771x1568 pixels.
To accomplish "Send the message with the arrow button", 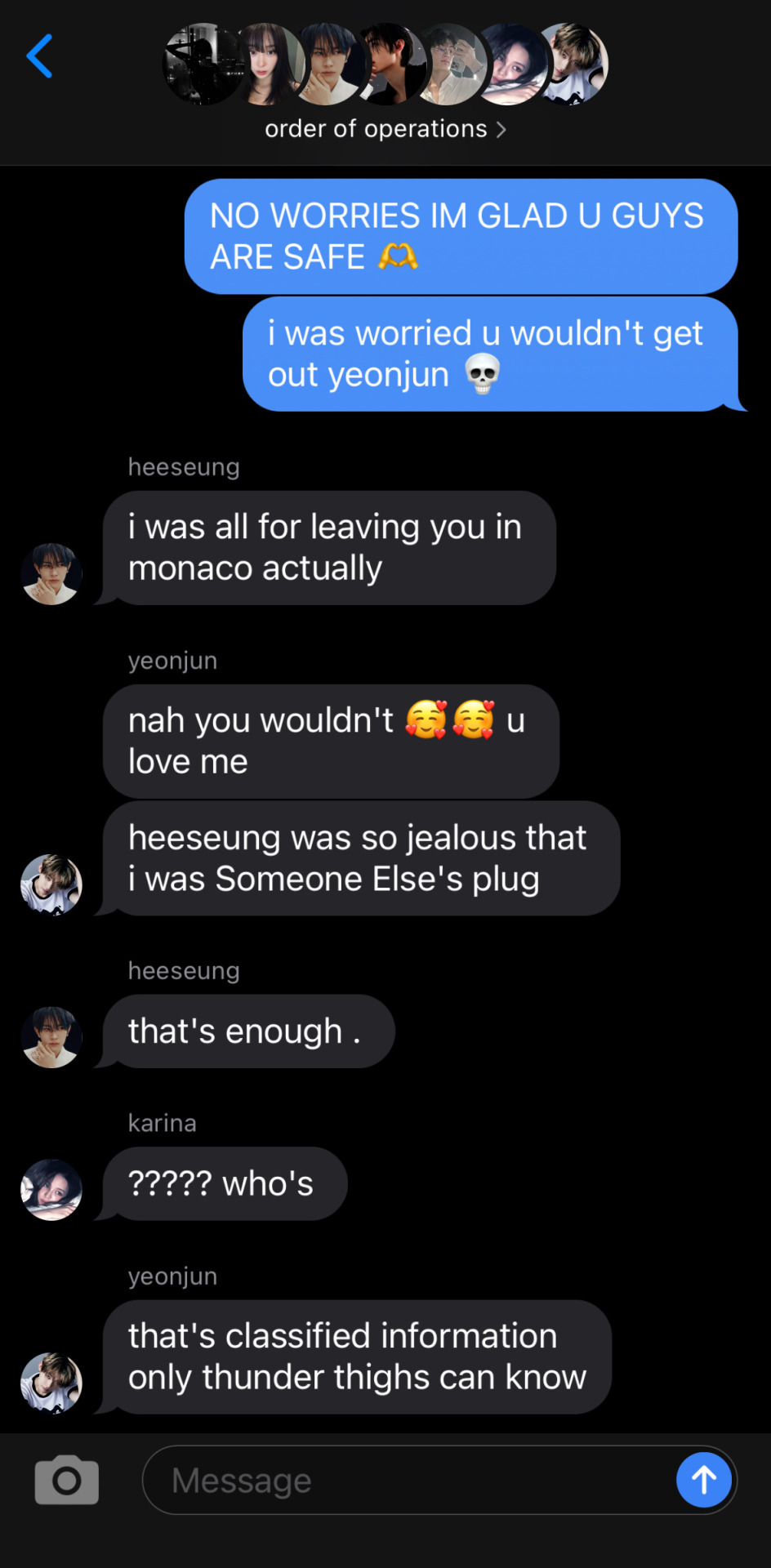I will pos(703,1479).
